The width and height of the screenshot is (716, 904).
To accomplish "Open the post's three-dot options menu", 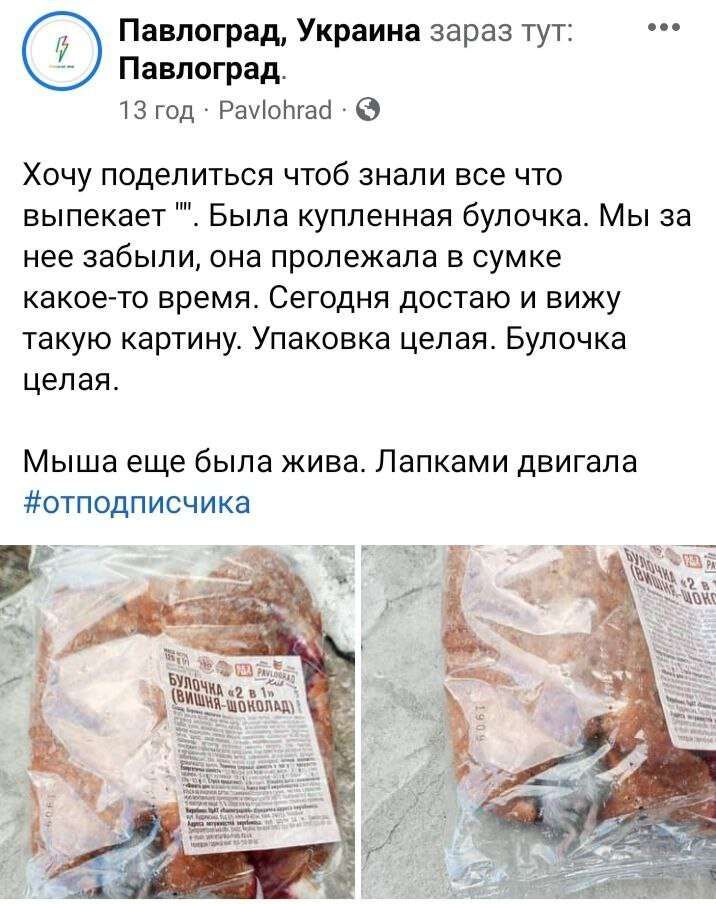I will pos(665,28).
